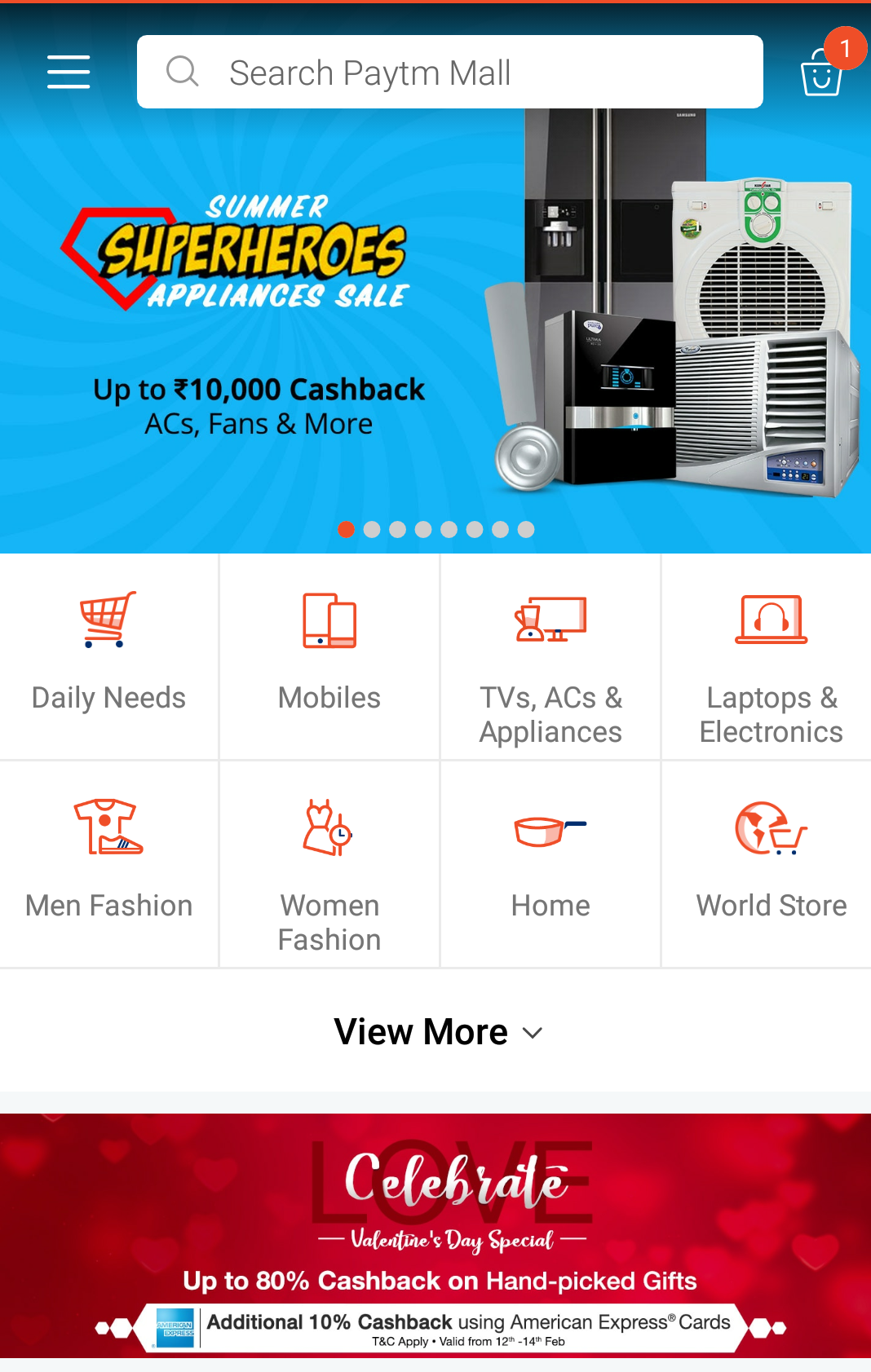Expand View More categories
Screen dimensions: 871x1372
coord(437,1032)
